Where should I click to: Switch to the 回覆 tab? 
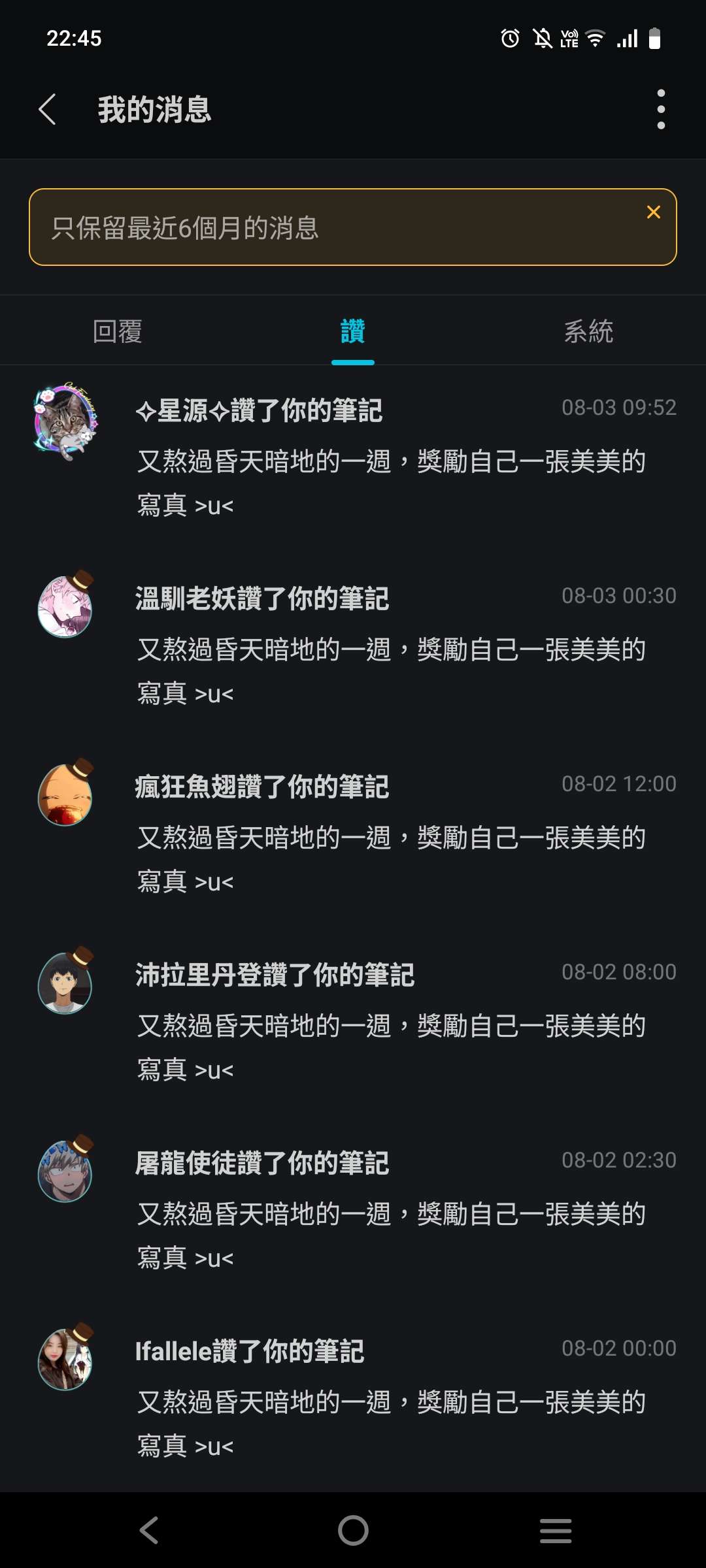(118, 331)
